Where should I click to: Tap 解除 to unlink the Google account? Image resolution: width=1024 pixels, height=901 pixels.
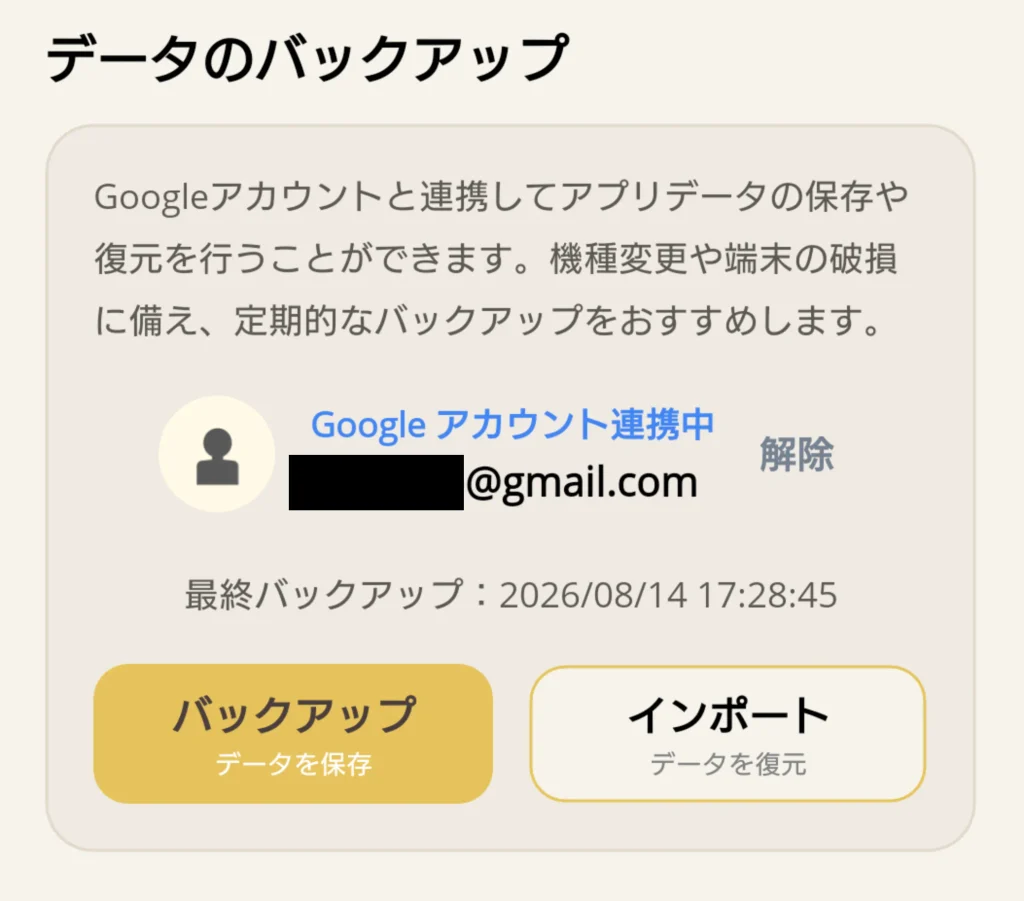click(x=796, y=454)
